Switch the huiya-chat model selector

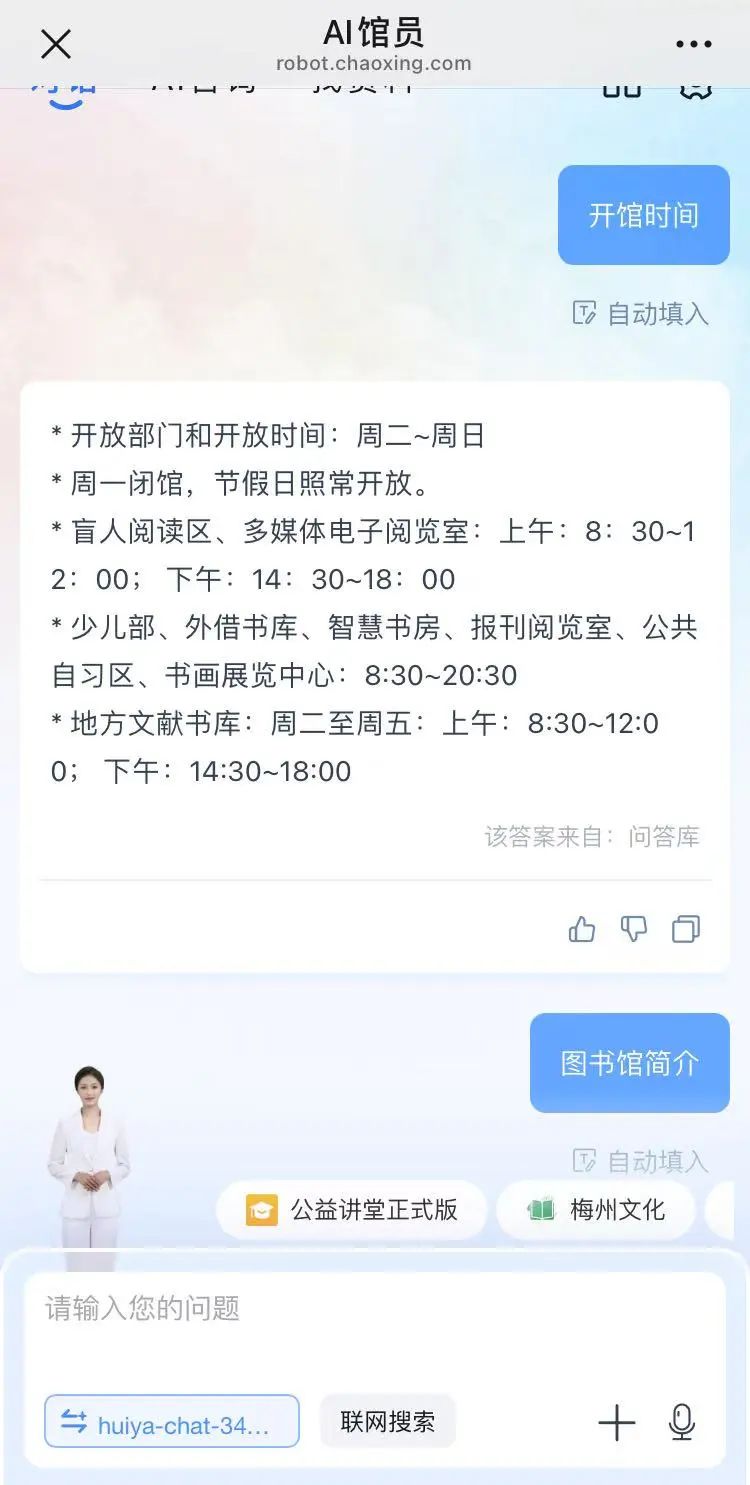click(x=172, y=1422)
